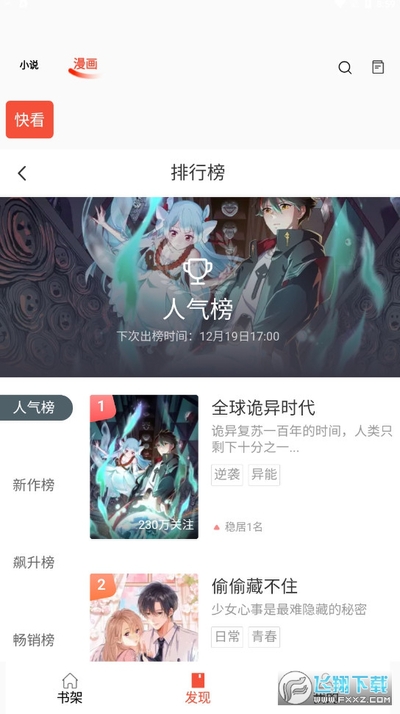The image size is (400, 714).
Task: Select the 人气榜 ranking
Action: 36,407
